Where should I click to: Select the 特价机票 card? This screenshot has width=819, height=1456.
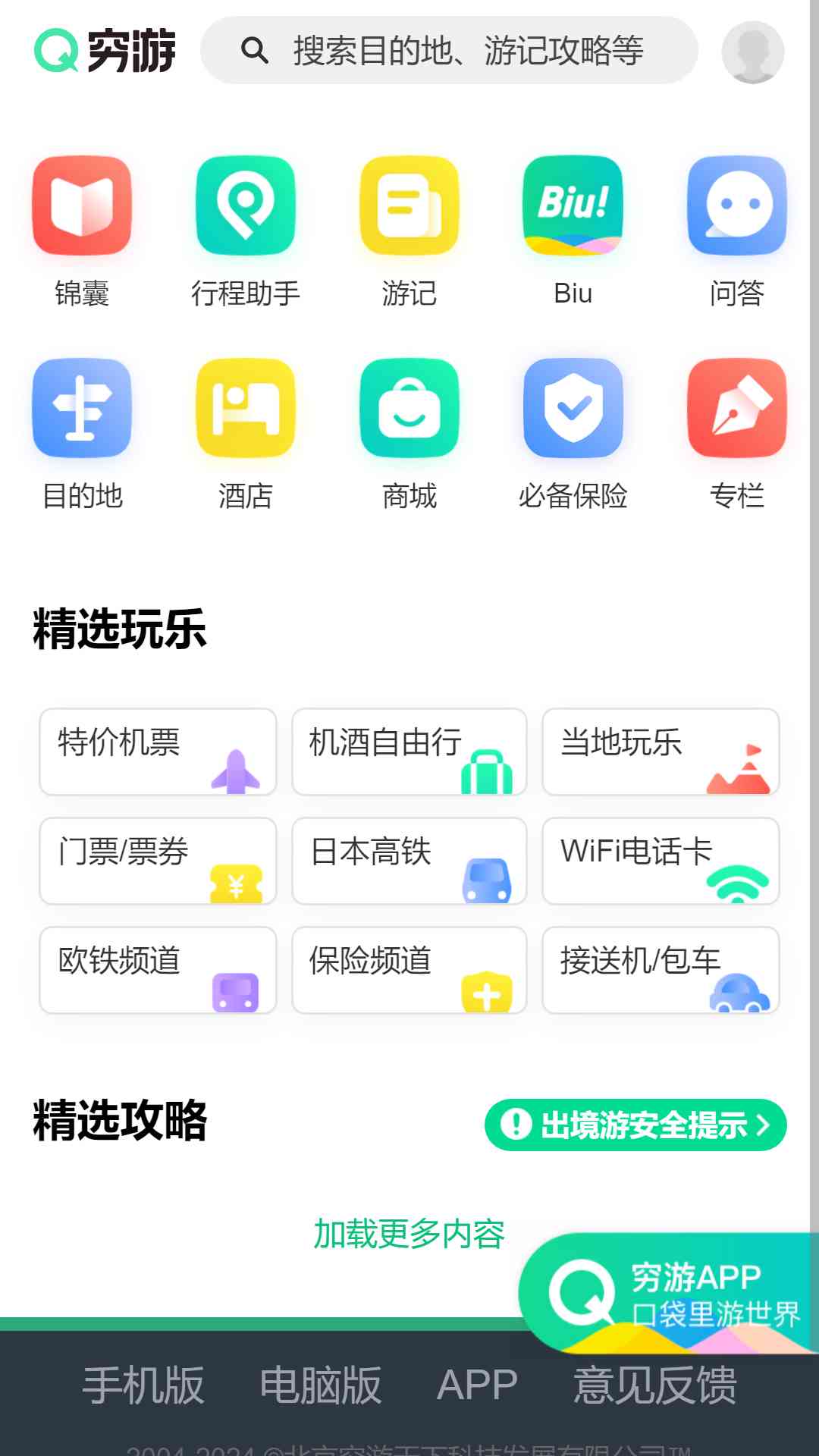(x=158, y=752)
